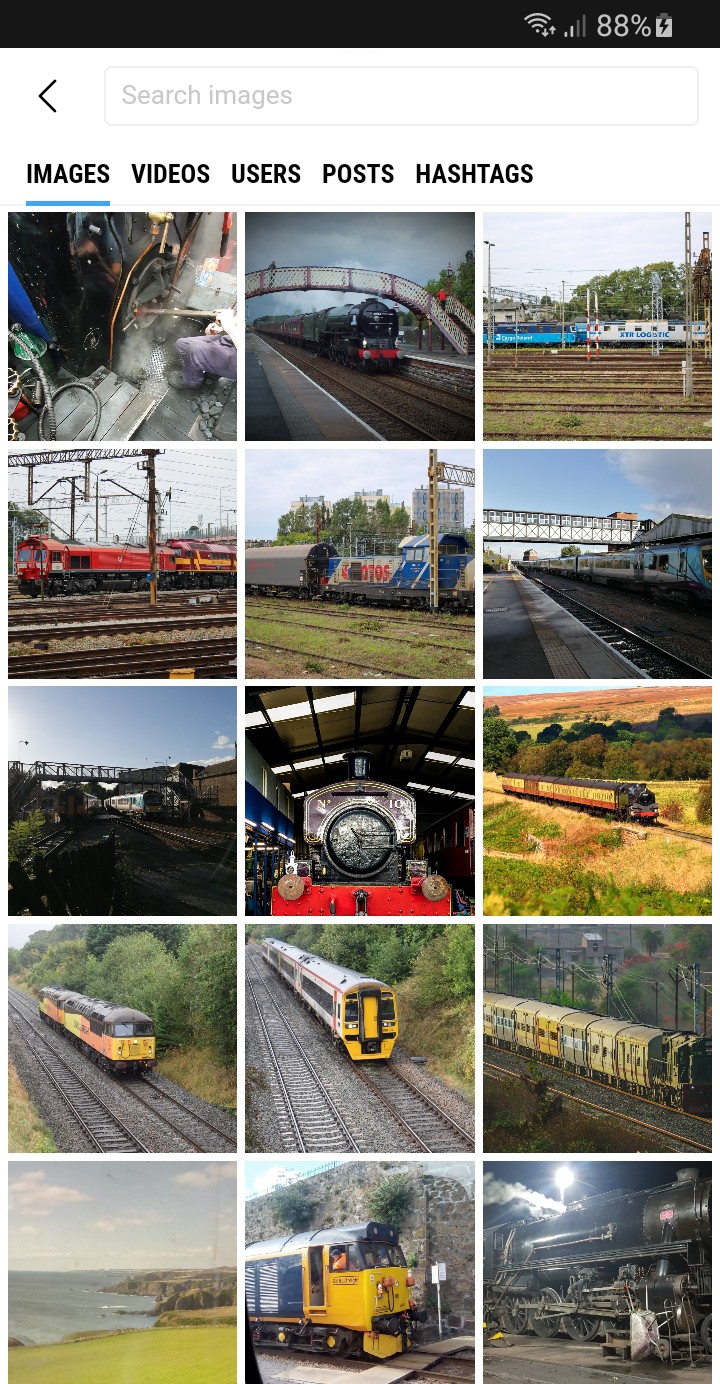Viewport: 720px width, 1384px height.
Task: Select the Hashtags tab
Action: 474,174
